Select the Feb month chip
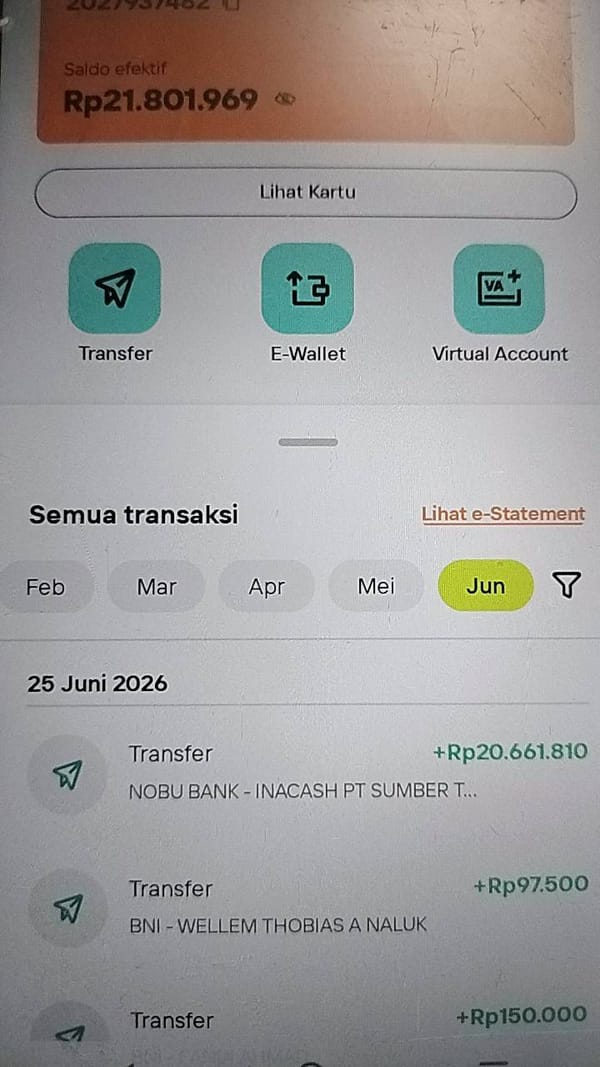 (x=46, y=587)
